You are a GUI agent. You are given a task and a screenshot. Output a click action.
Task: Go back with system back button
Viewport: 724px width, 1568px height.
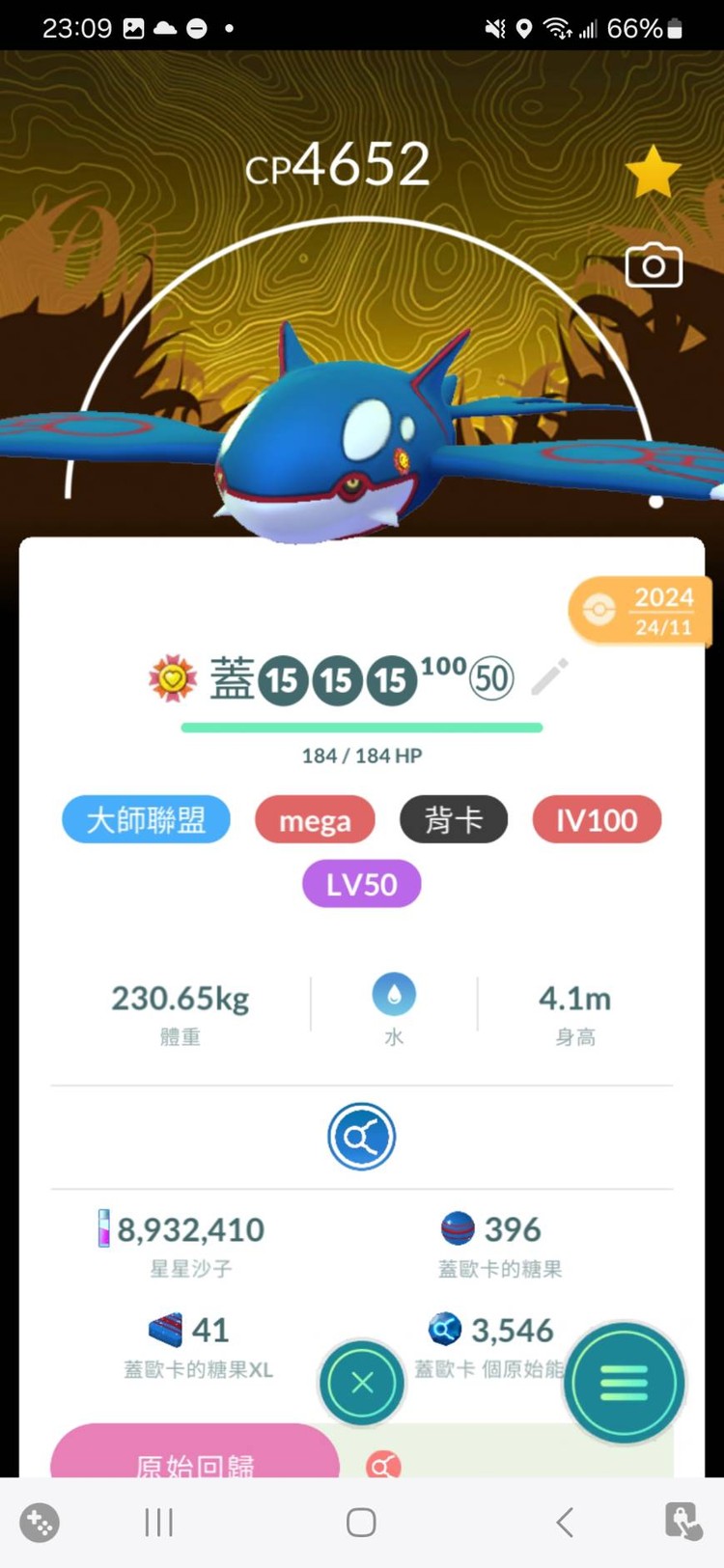point(565,1523)
